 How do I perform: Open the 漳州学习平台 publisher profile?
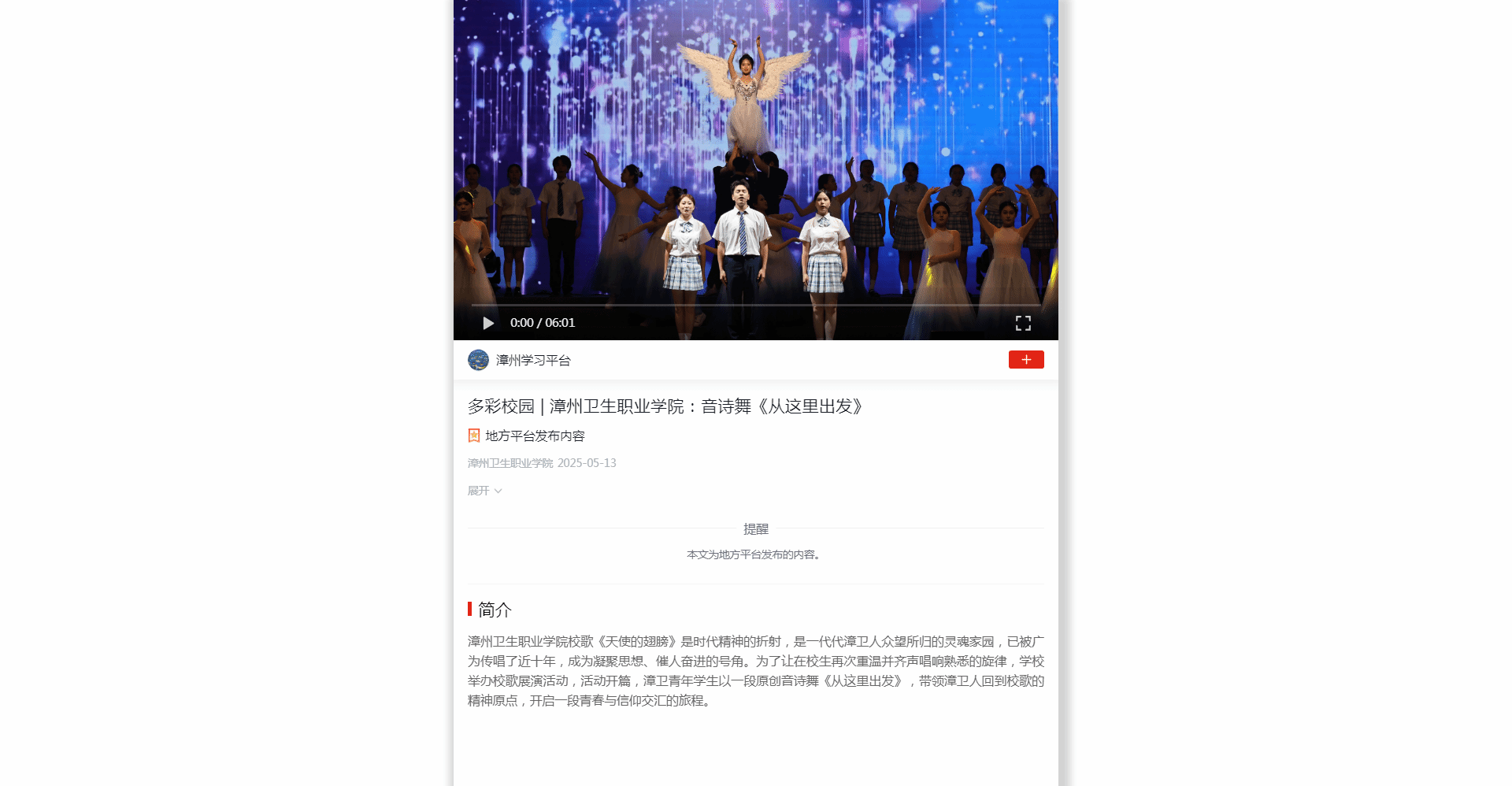pyautogui.click(x=532, y=361)
